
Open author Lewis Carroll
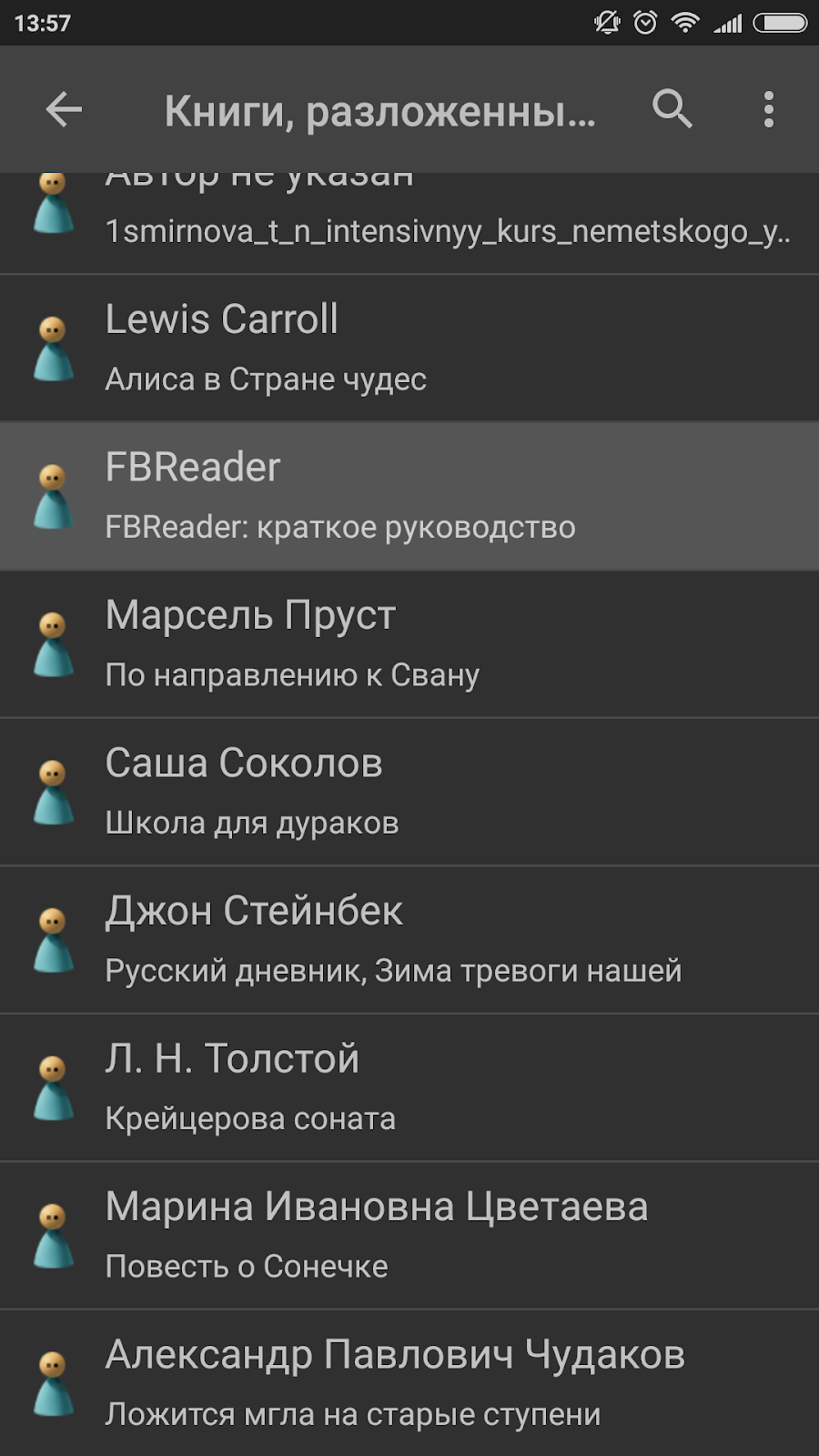(x=409, y=348)
